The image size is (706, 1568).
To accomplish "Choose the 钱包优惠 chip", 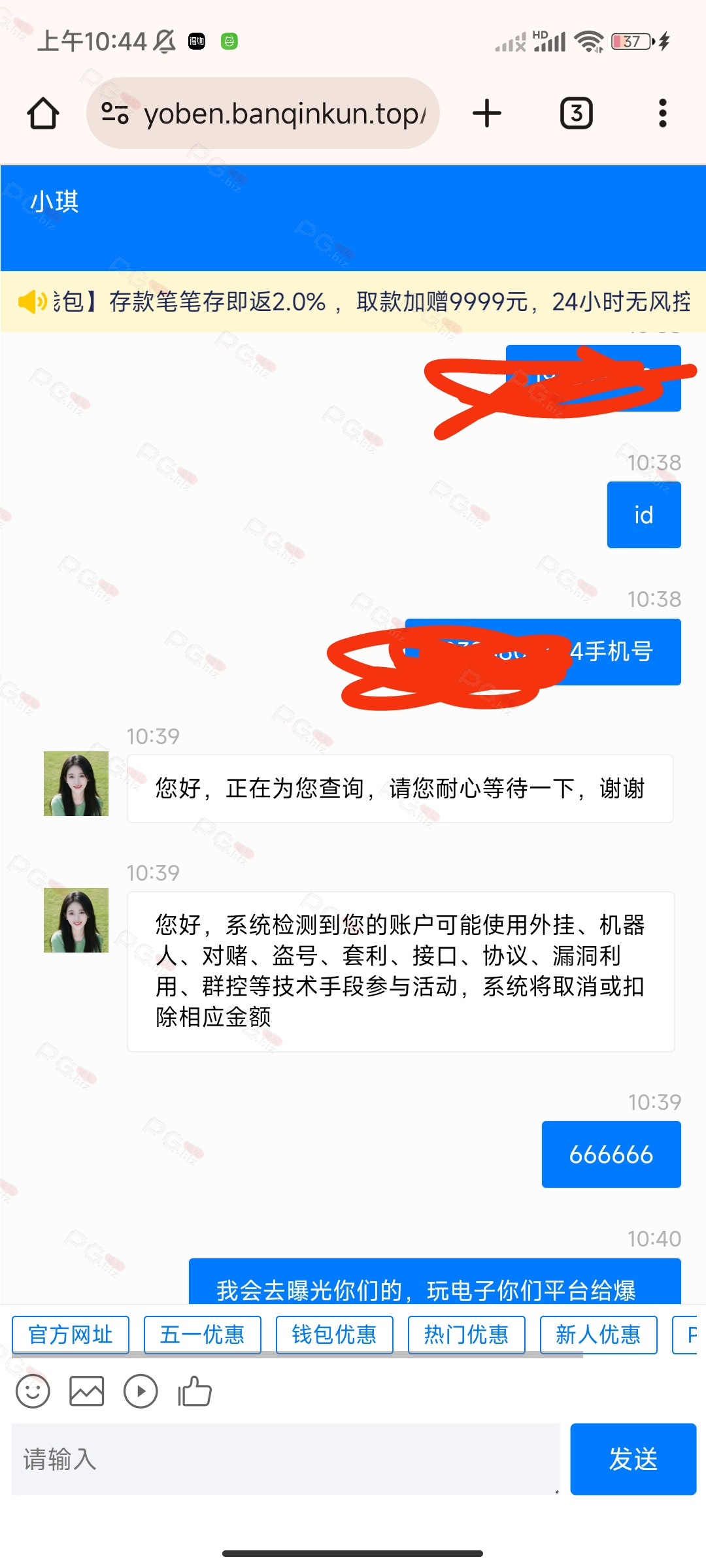I will pyautogui.click(x=335, y=1335).
